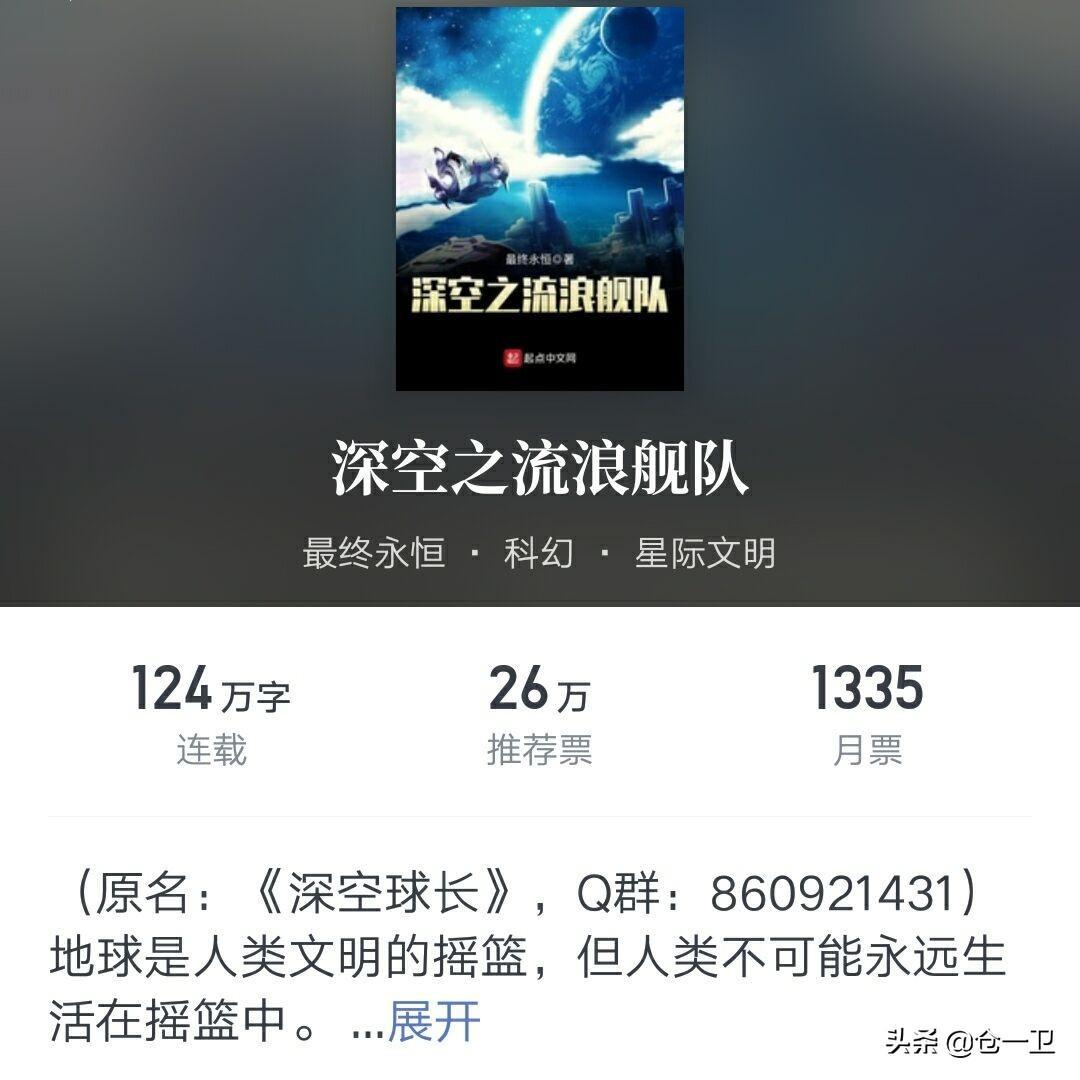View the 深空之流浪舰队 book cover
The width and height of the screenshot is (1080, 1080).
(540, 198)
